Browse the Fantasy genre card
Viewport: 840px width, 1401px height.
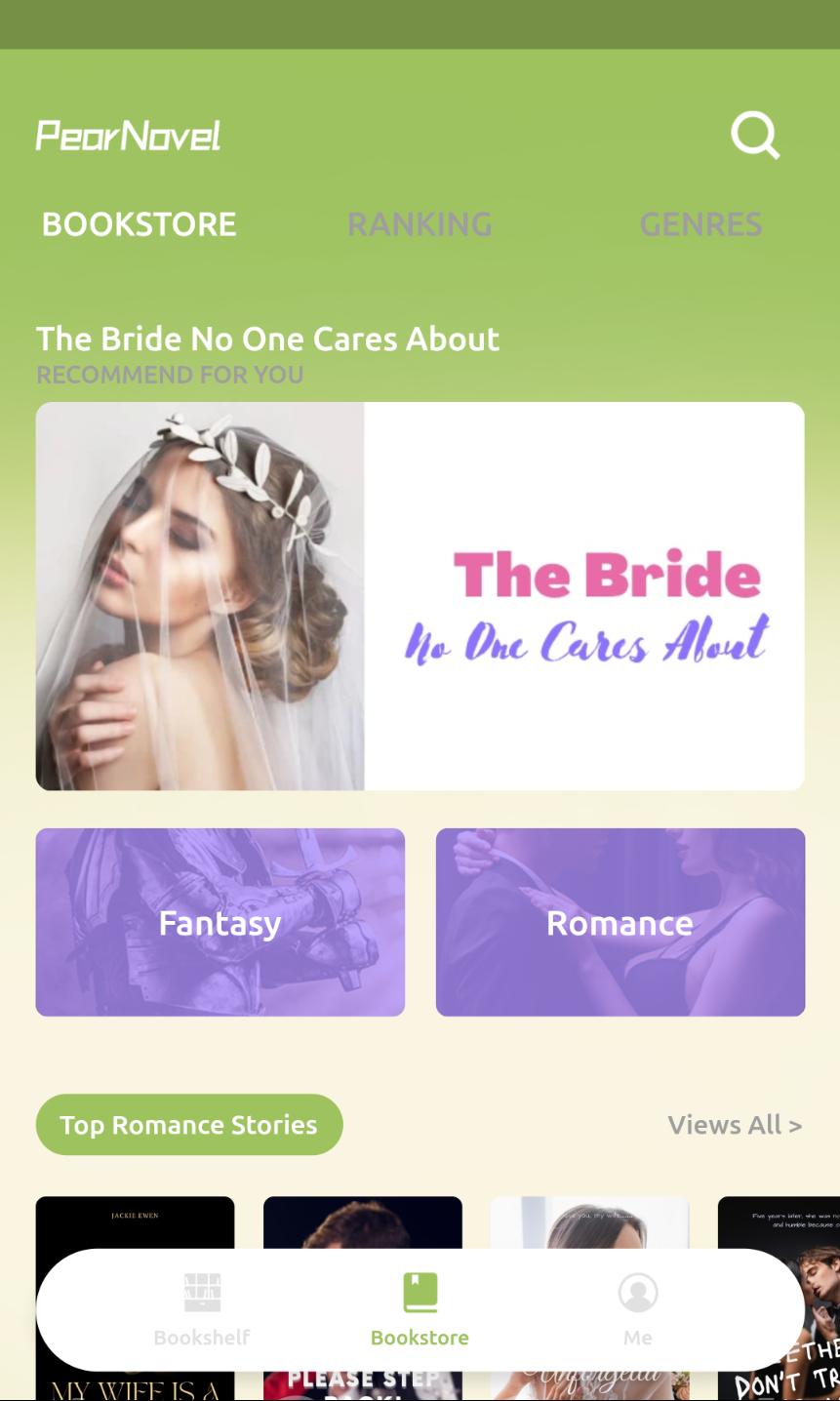coord(220,922)
